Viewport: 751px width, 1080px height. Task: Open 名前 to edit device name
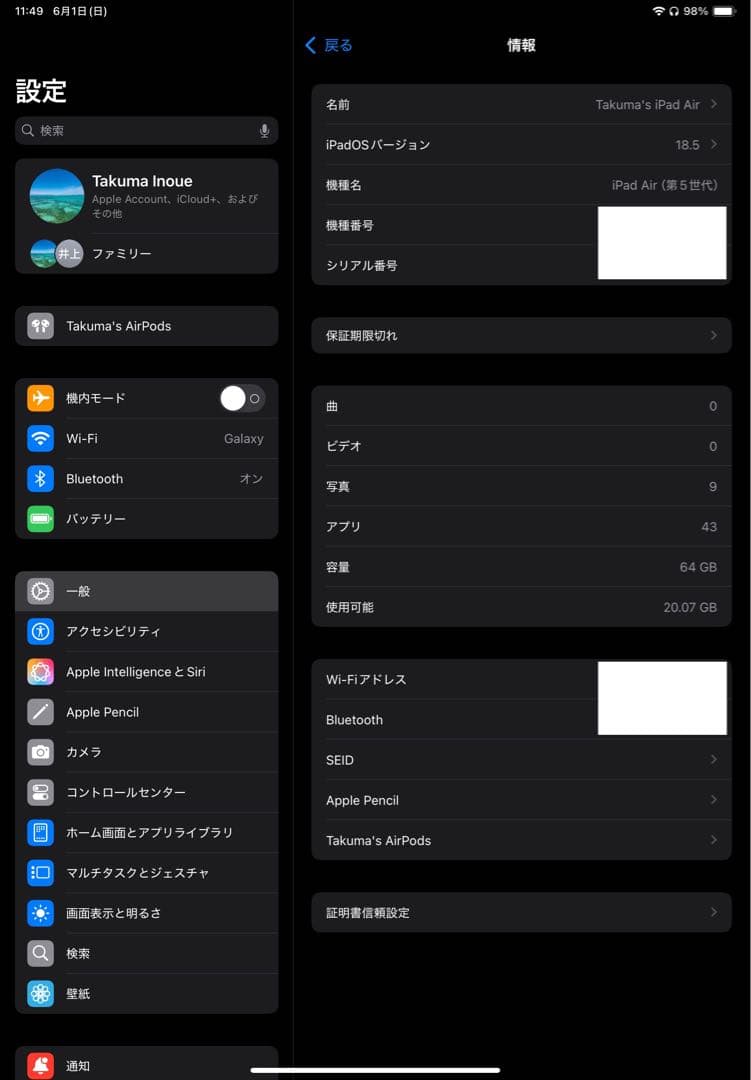(520, 104)
